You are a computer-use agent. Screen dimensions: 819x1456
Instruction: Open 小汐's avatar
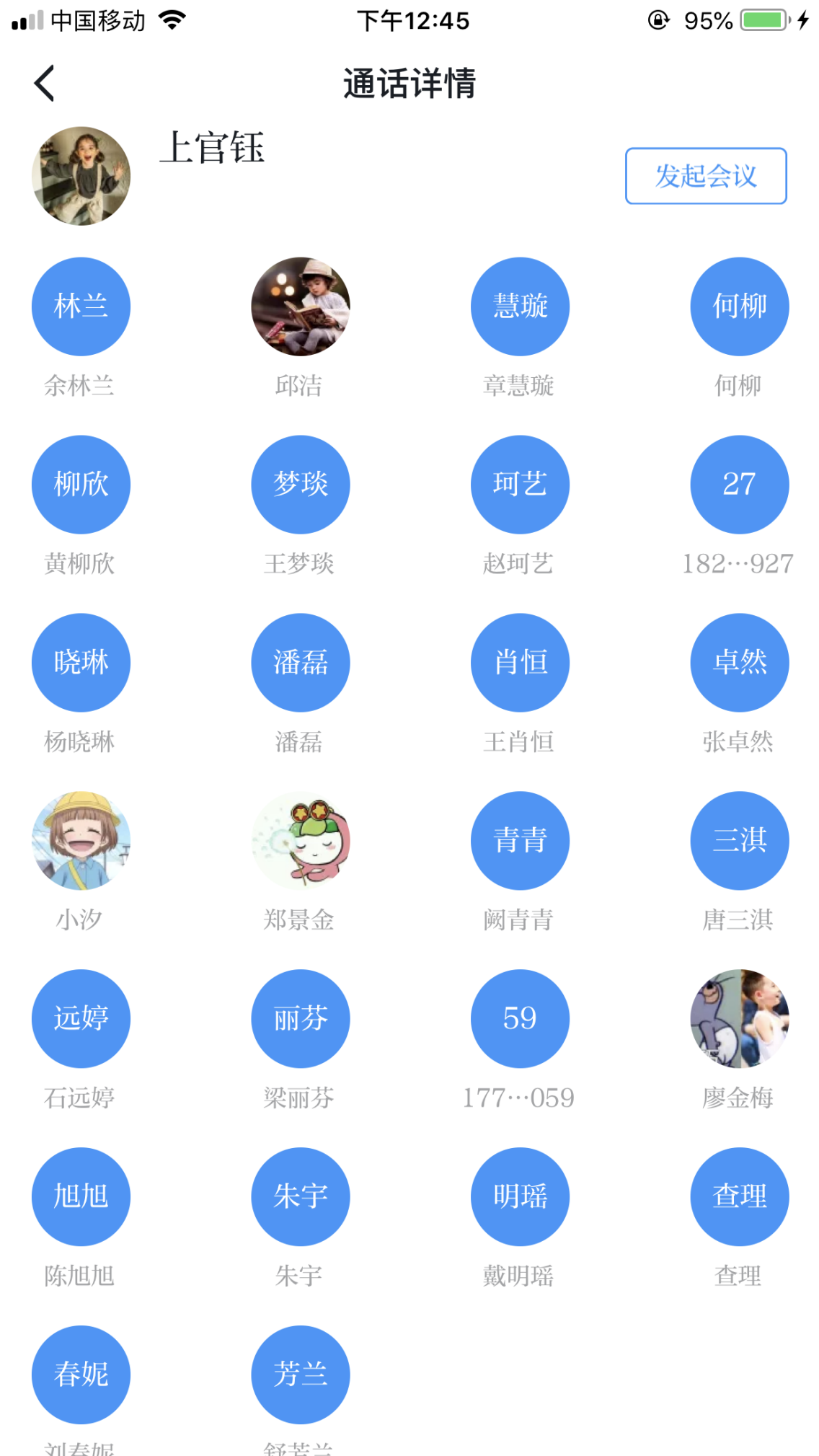(x=81, y=841)
